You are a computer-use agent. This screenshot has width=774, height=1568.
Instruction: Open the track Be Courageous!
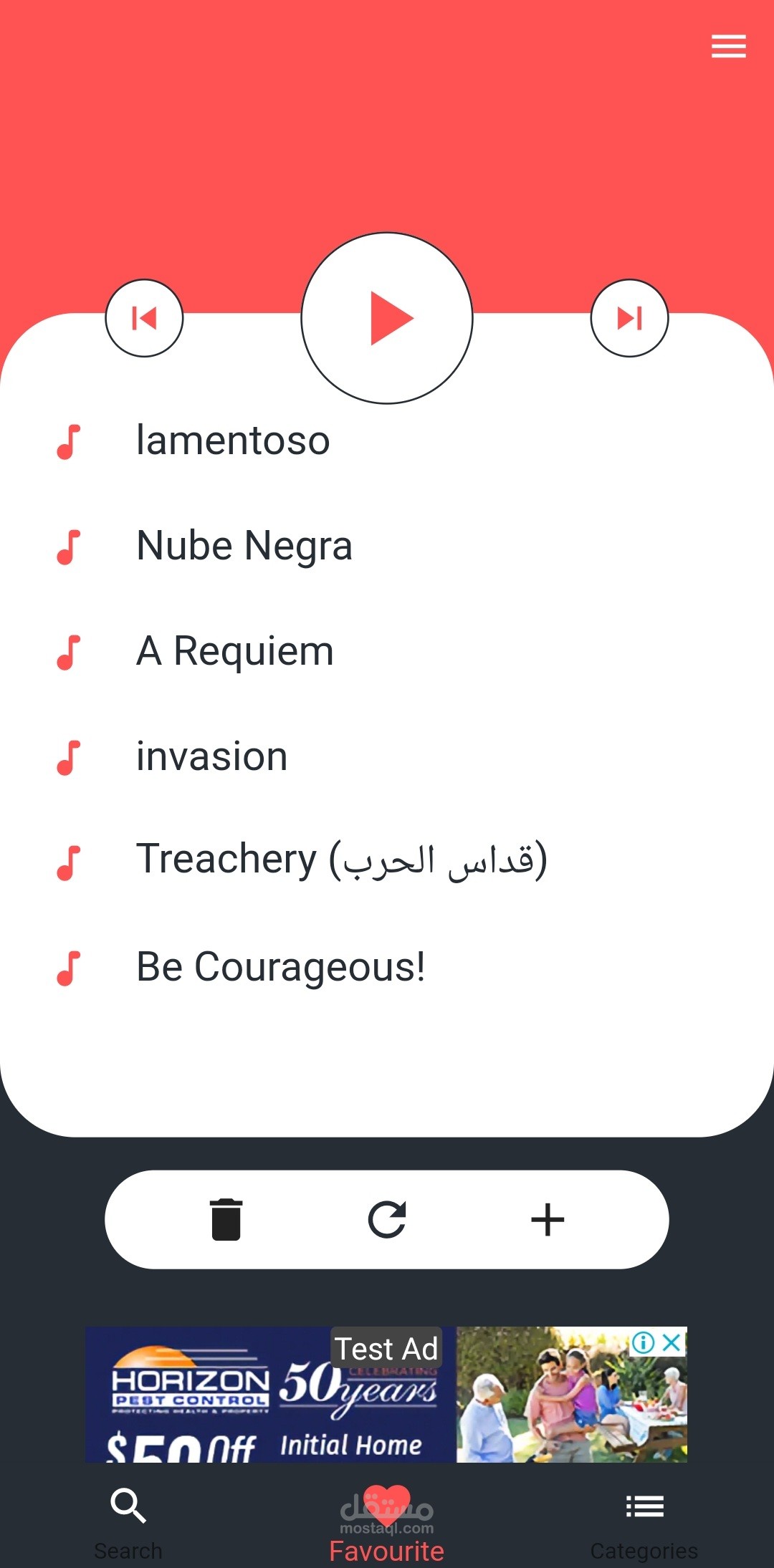pyautogui.click(x=280, y=967)
